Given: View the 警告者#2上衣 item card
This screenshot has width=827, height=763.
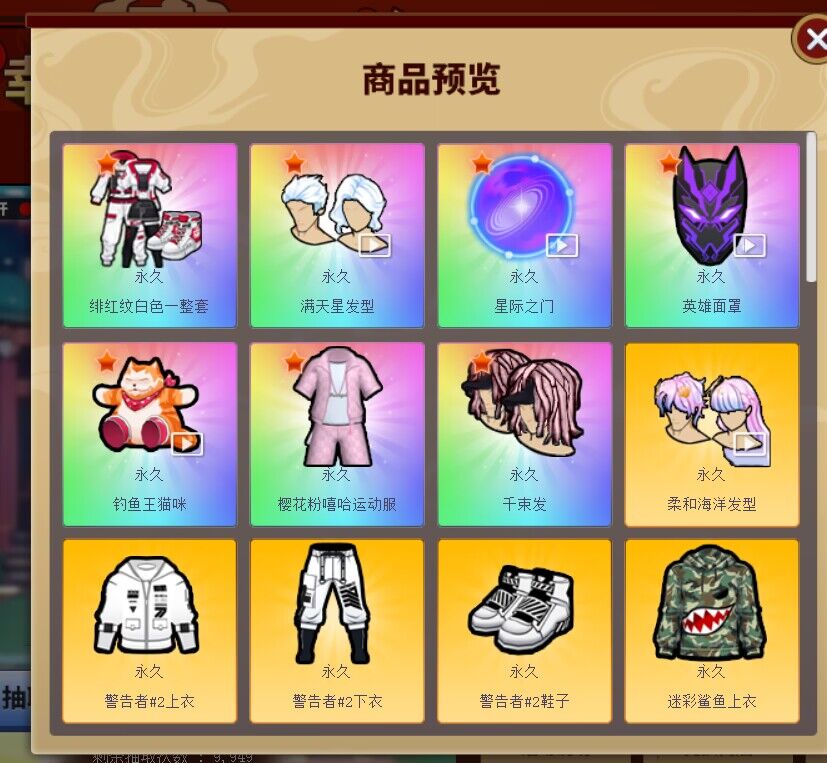Looking at the screenshot, I should coord(149,630).
